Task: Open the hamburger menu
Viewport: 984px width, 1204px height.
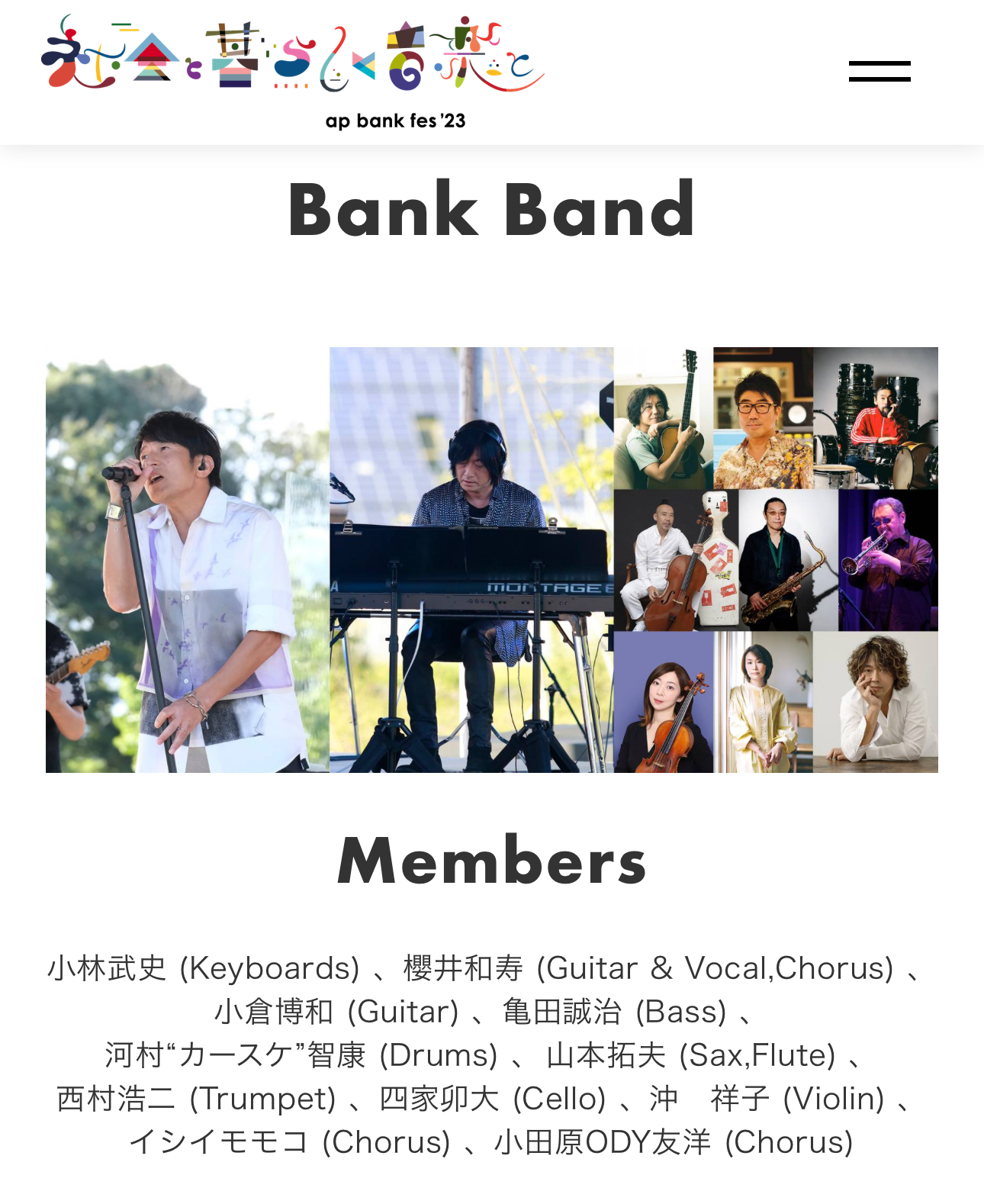Action: pyautogui.click(x=879, y=71)
